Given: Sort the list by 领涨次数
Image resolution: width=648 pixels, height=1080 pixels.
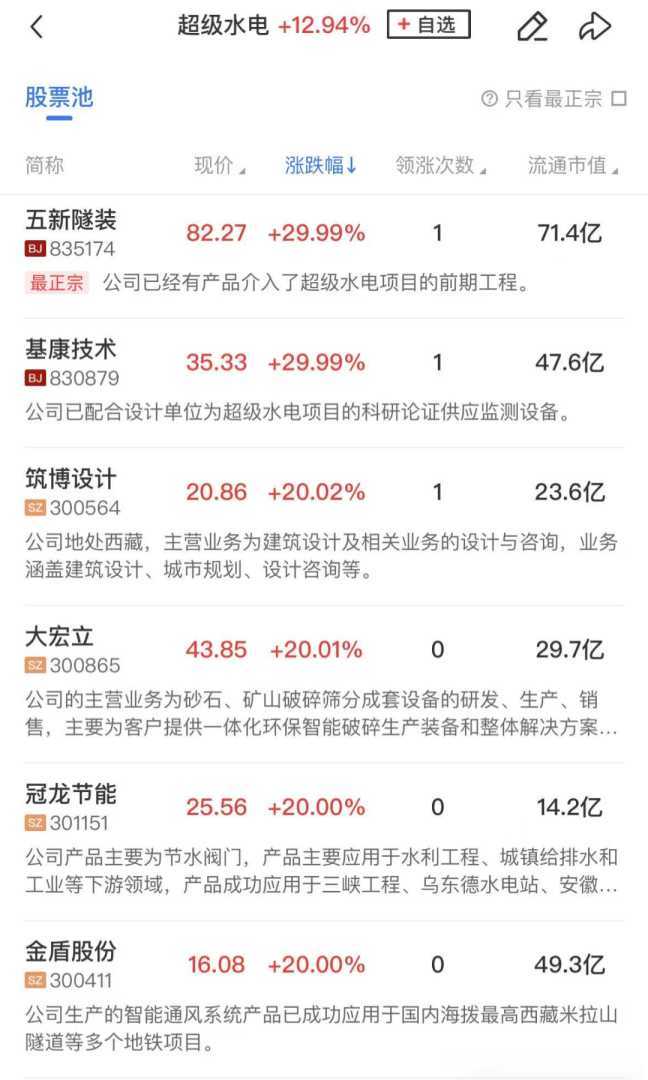Looking at the screenshot, I should pos(440,166).
